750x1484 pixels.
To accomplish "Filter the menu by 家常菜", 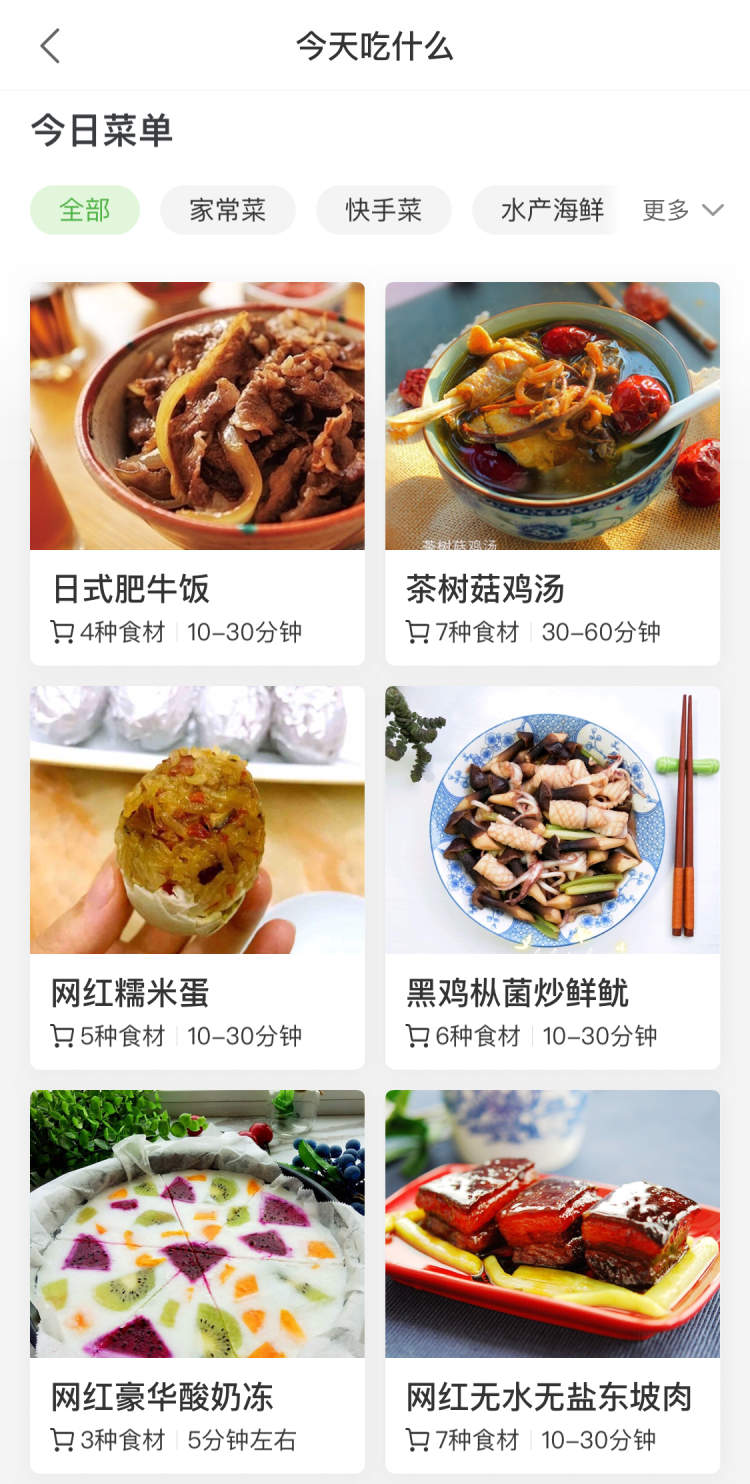I will click(228, 210).
